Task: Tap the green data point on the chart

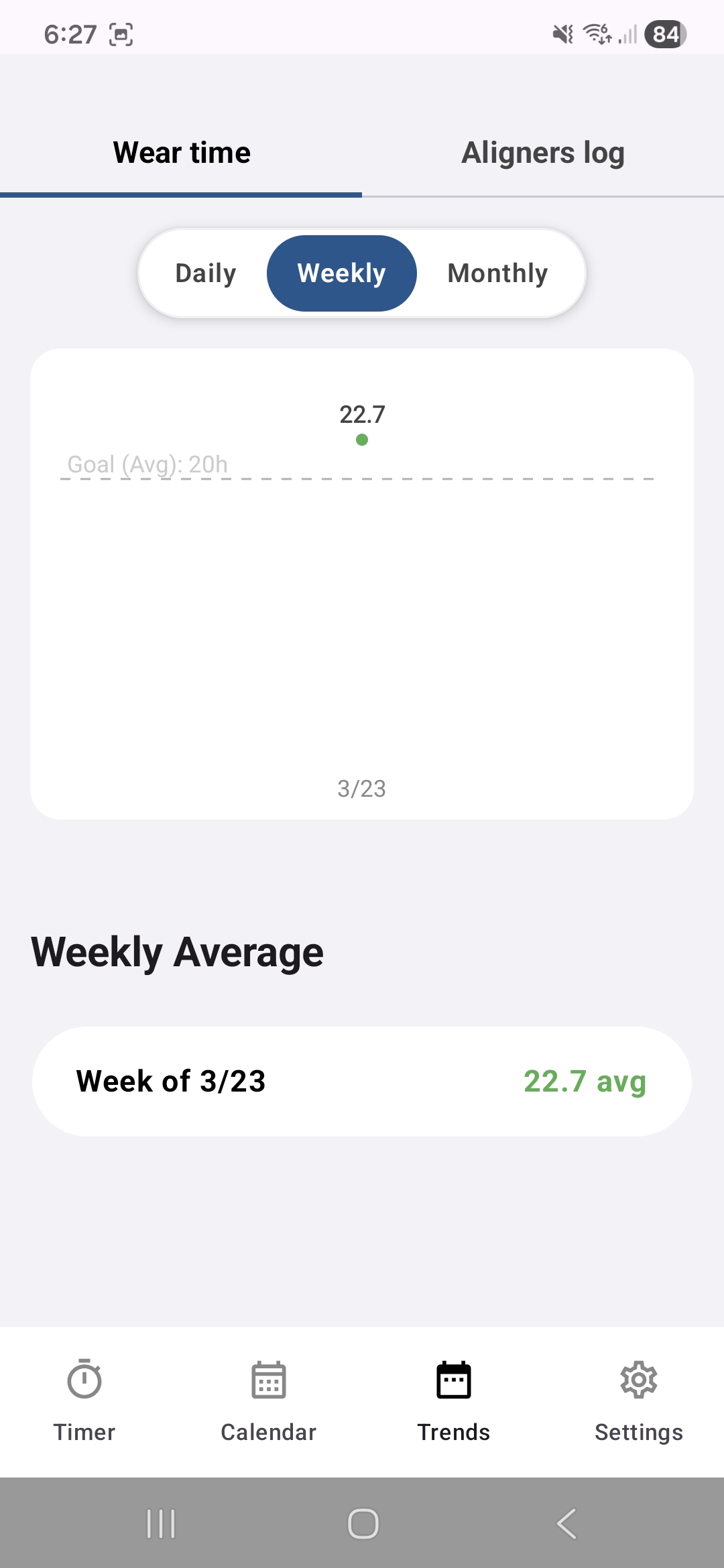Action: 361,440
